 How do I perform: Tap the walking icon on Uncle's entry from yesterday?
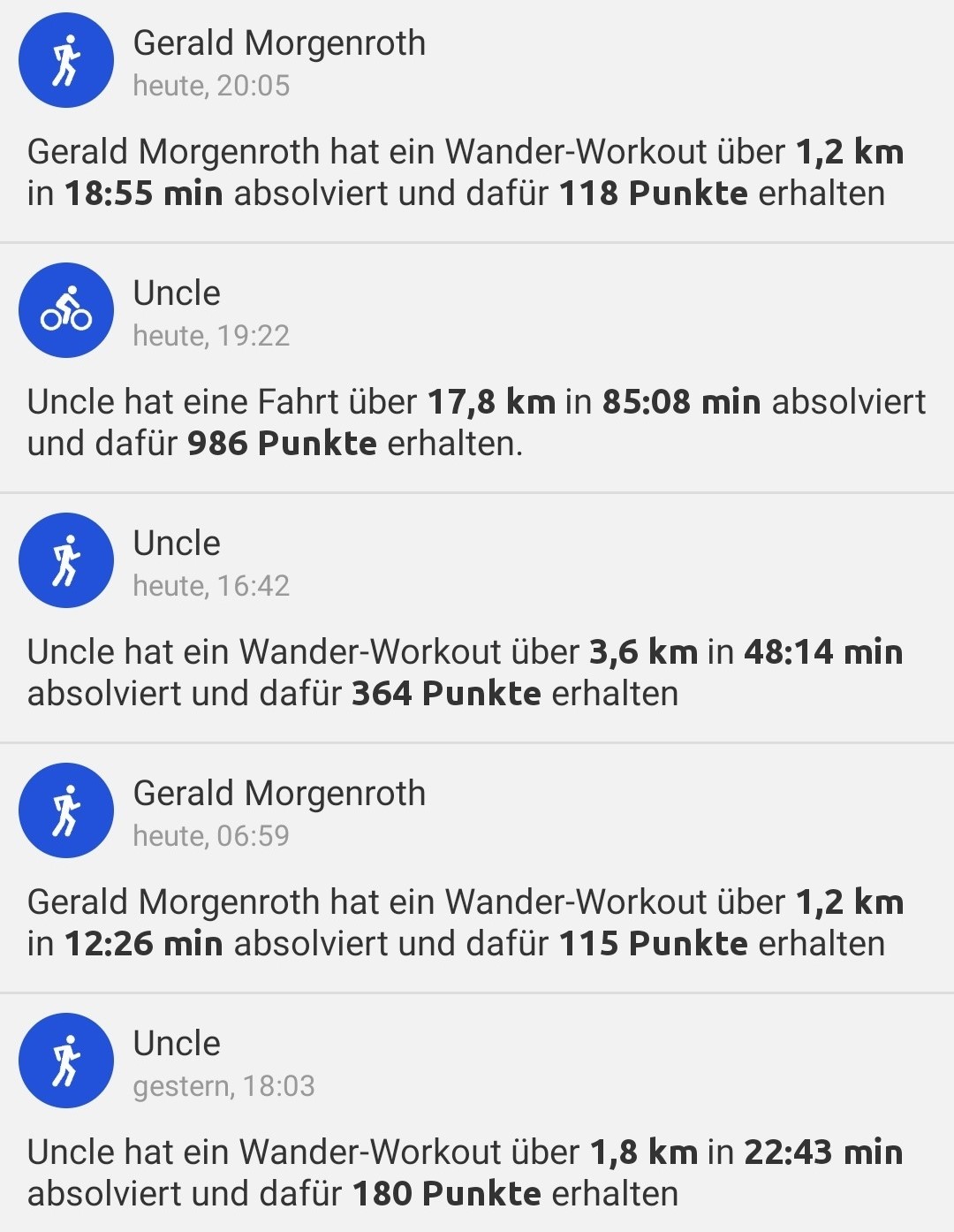pos(65,1059)
